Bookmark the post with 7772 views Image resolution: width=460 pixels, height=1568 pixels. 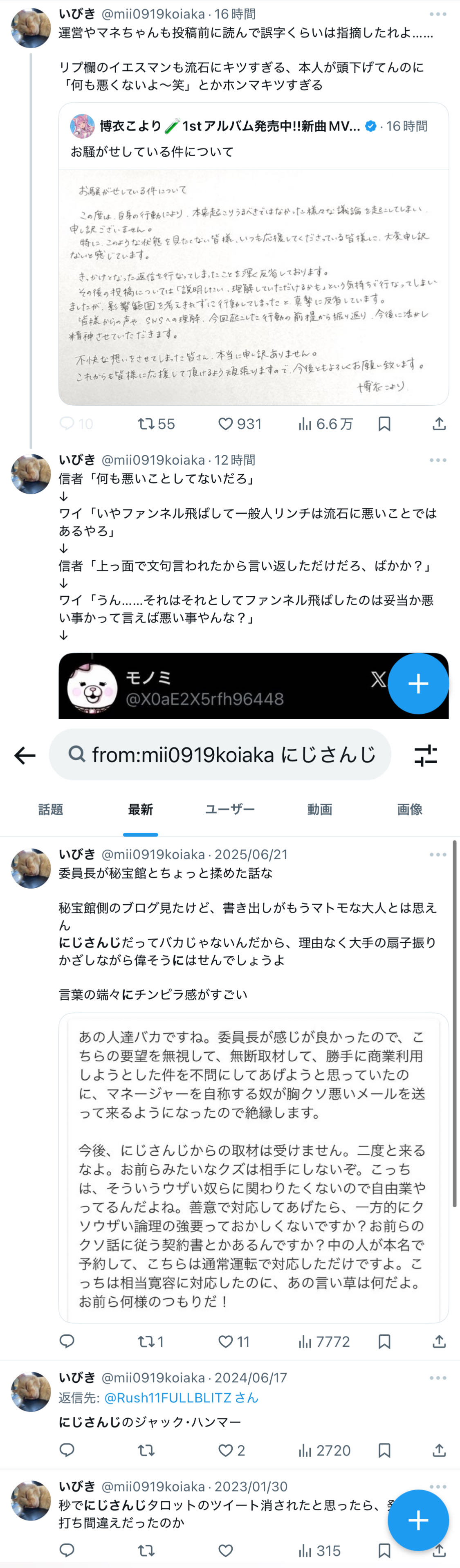tap(384, 1341)
